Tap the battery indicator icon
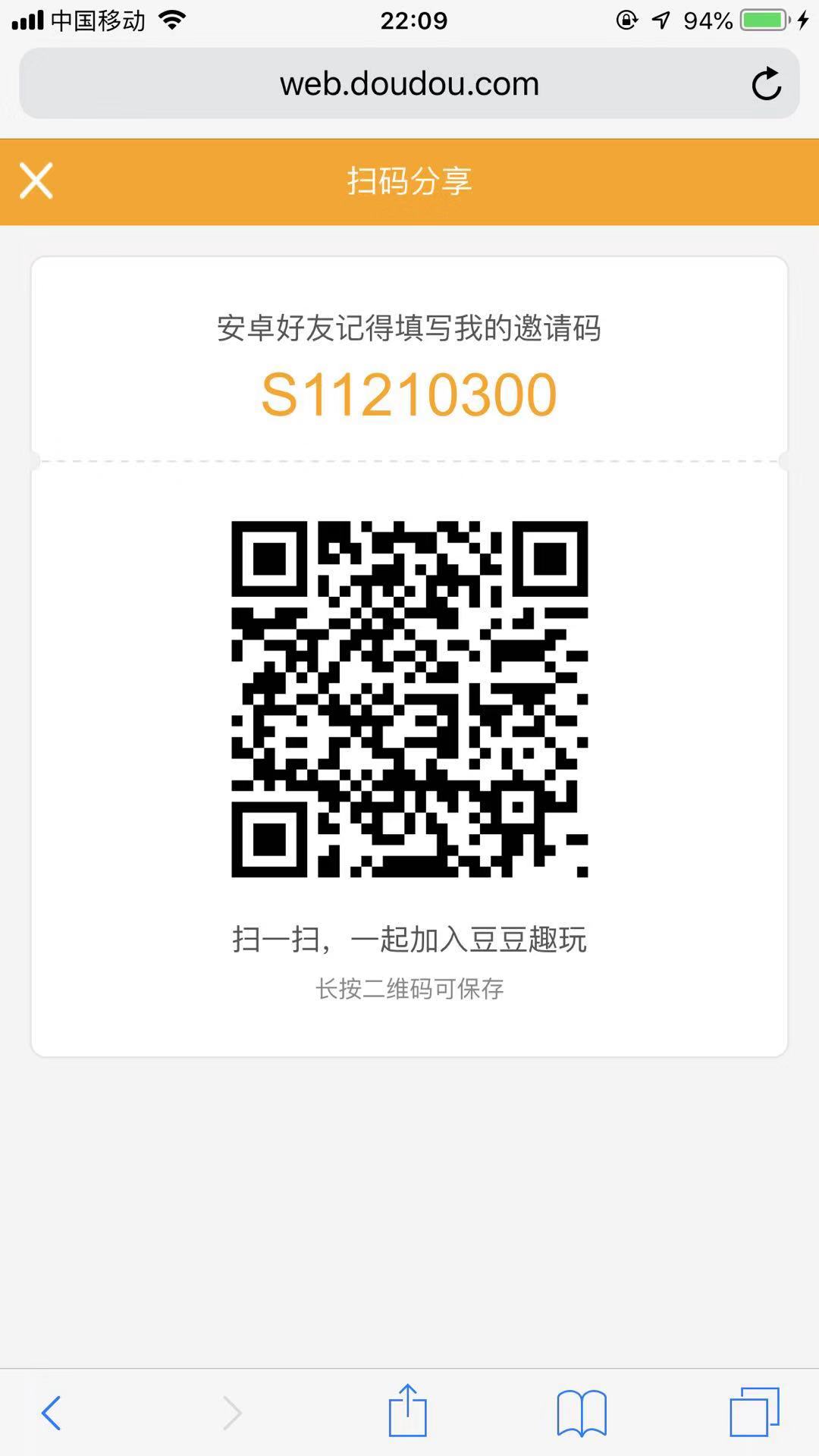Viewport: 819px width, 1456px height. 761,19
